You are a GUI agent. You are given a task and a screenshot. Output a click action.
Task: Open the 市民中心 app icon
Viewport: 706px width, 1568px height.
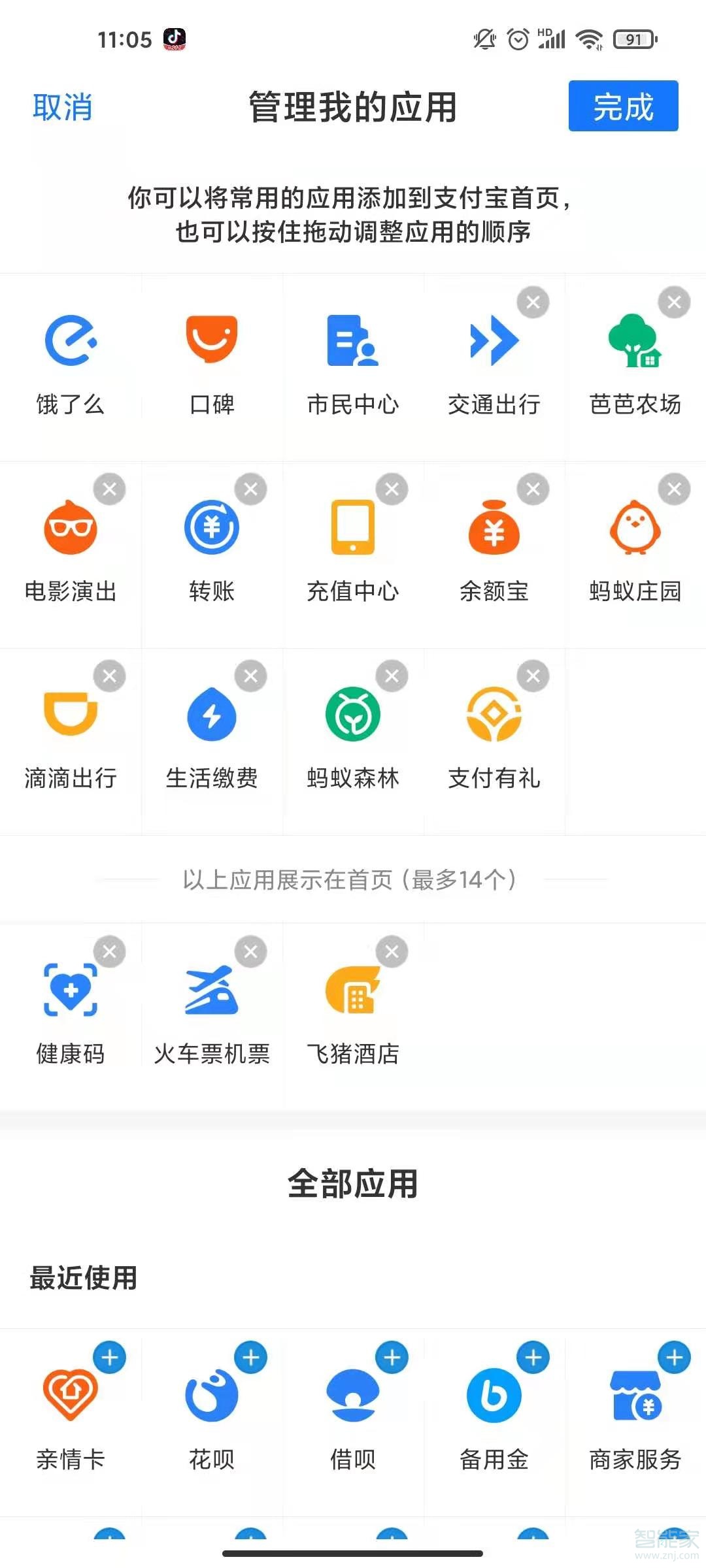click(x=353, y=341)
